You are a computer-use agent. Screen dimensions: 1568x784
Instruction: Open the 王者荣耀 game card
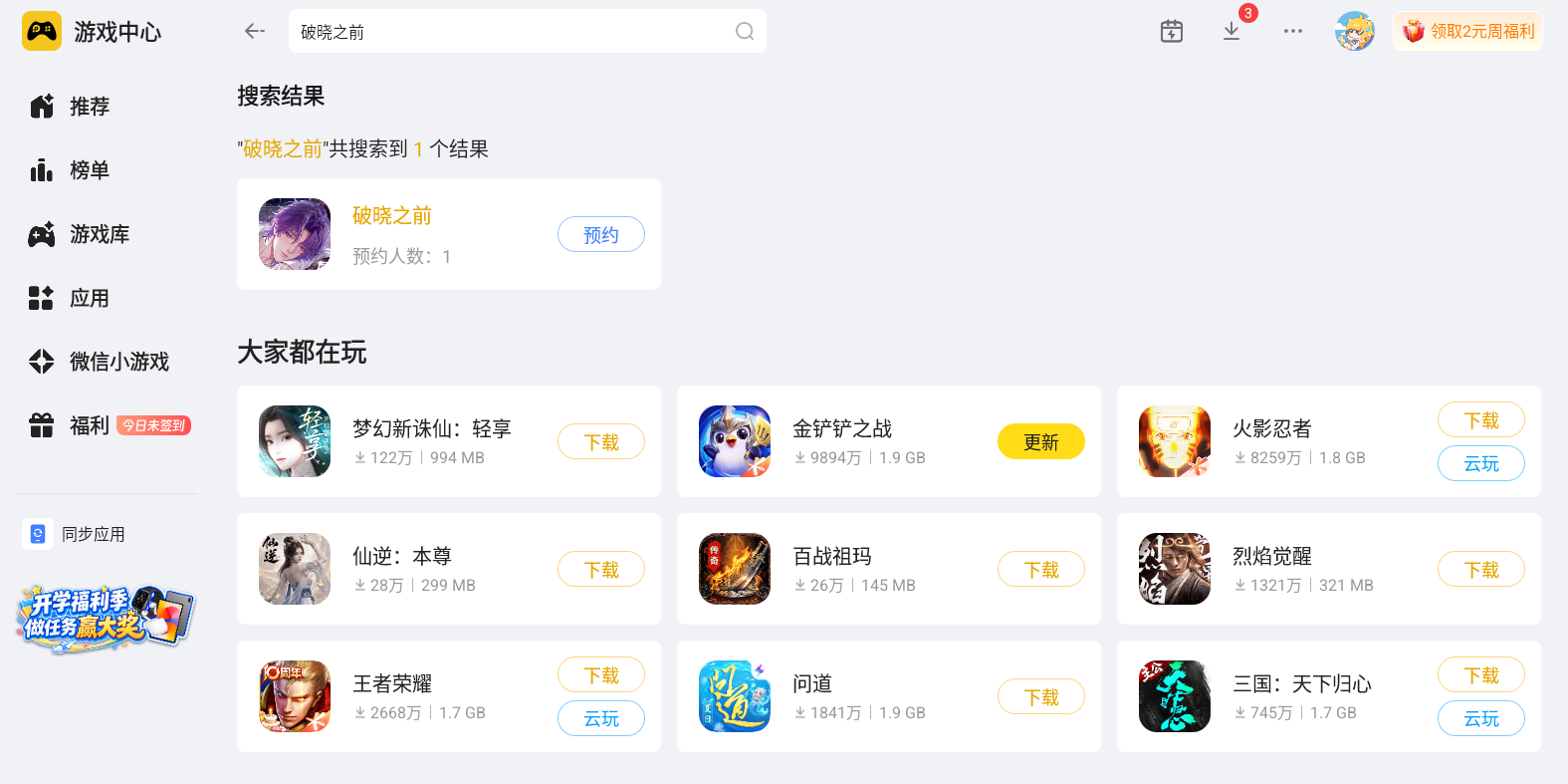click(449, 696)
